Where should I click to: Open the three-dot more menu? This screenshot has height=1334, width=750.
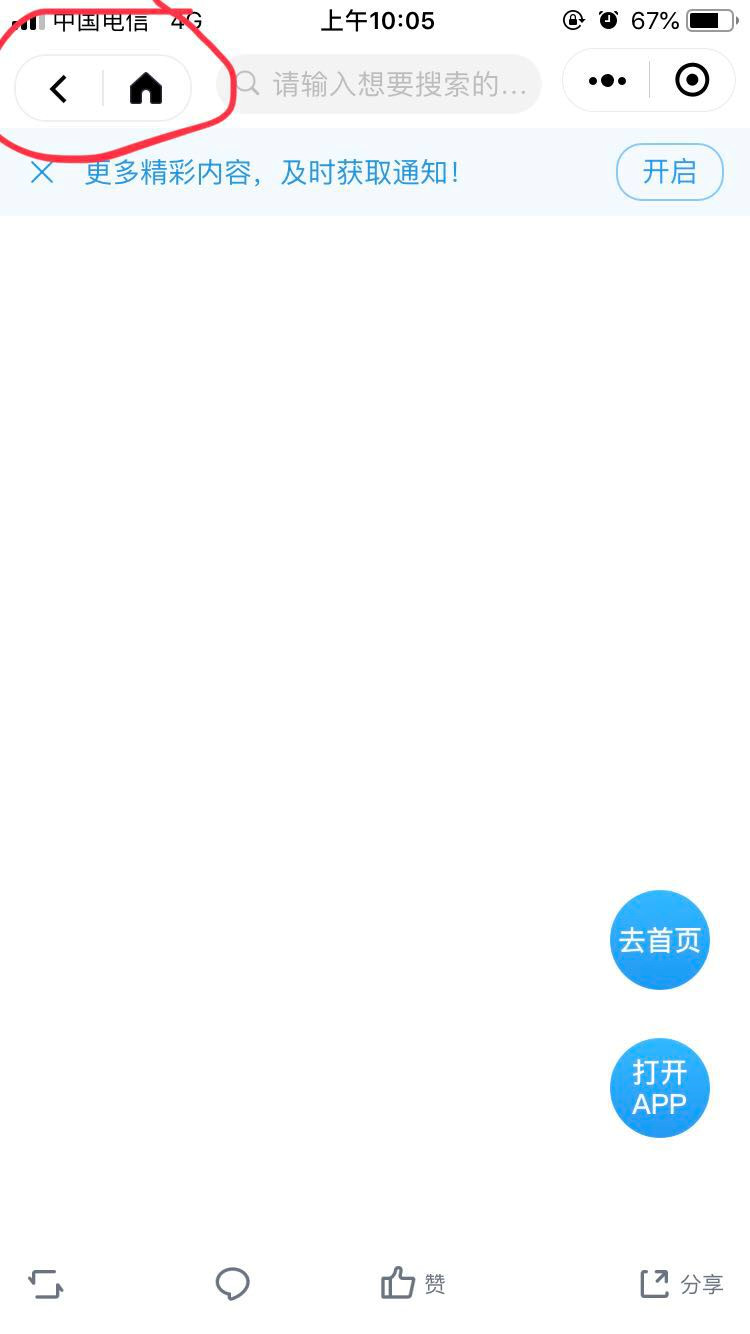click(607, 81)
